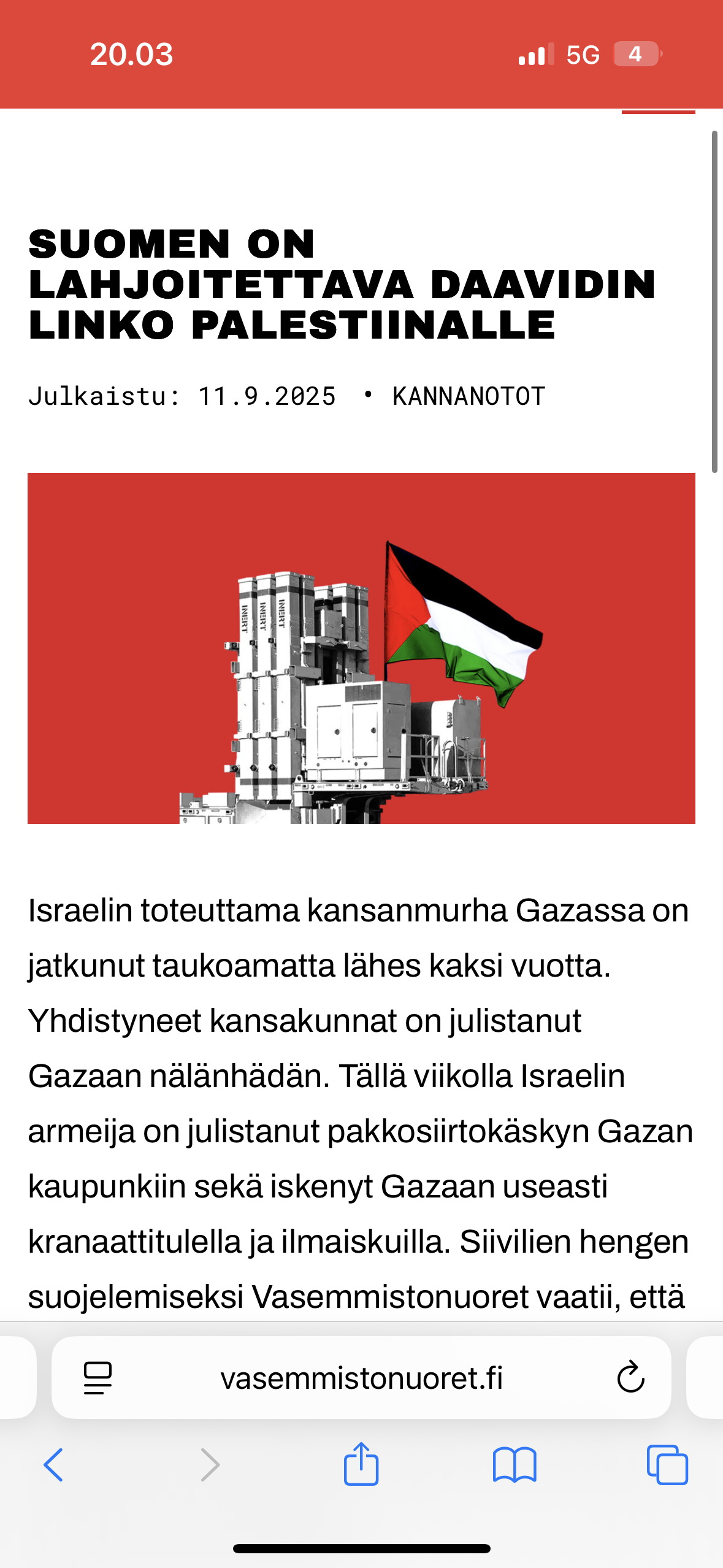The height and width of the screenshot is (1568, 723).
Task: Go back to the previous page
Action: (53, 1465)
